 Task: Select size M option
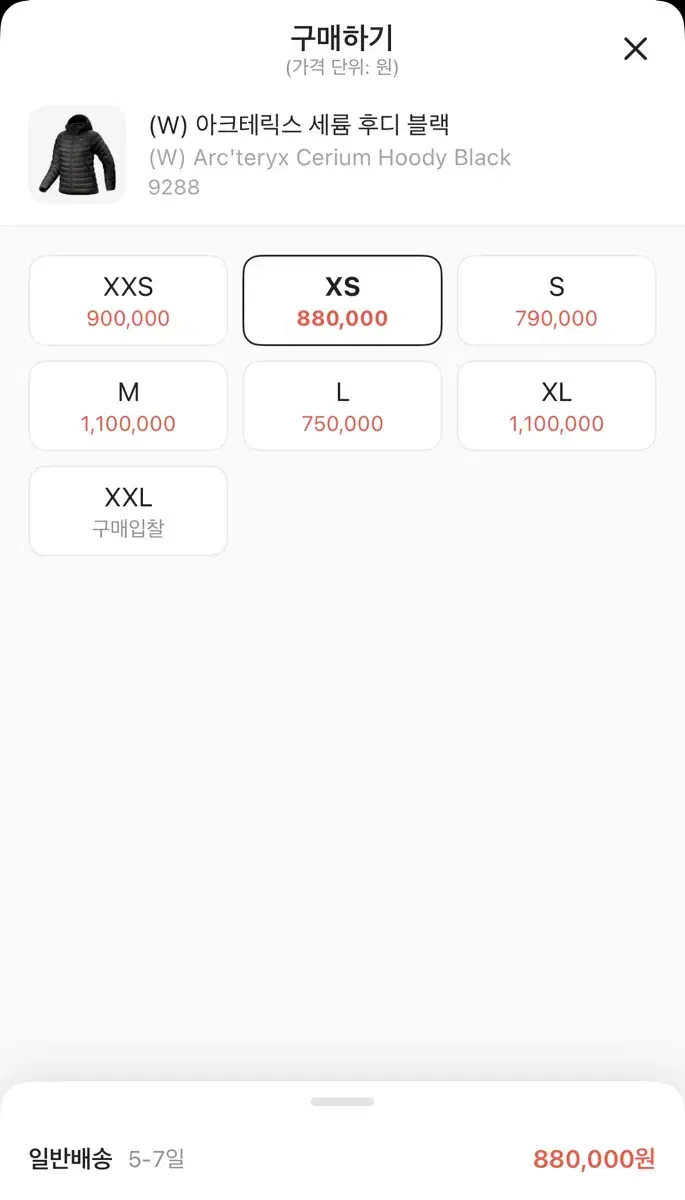128,406
